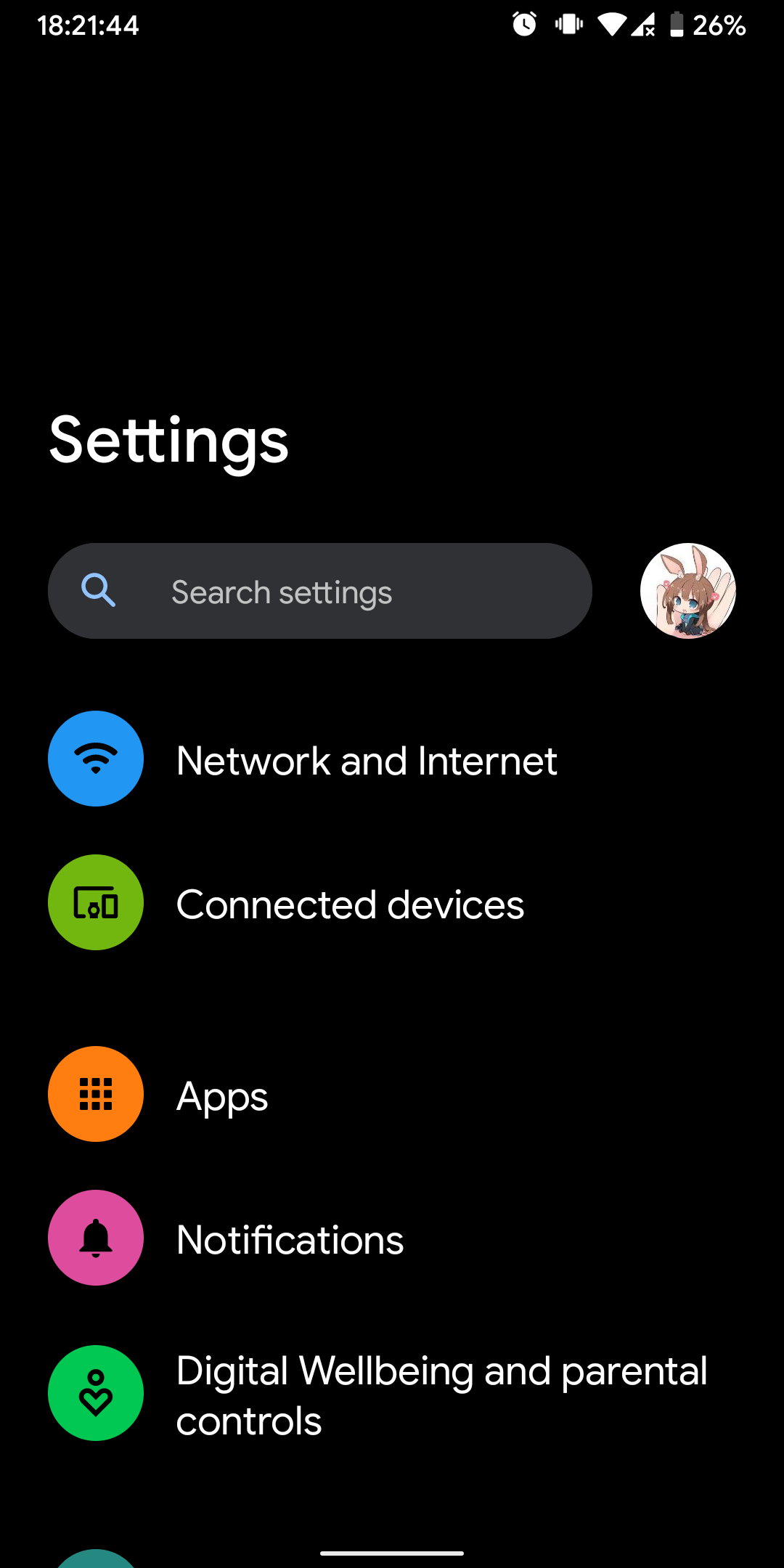Open the account profile avatar
Viewport: 784px width, 1568px height.
pyautogui.click(x=687, y=591)
